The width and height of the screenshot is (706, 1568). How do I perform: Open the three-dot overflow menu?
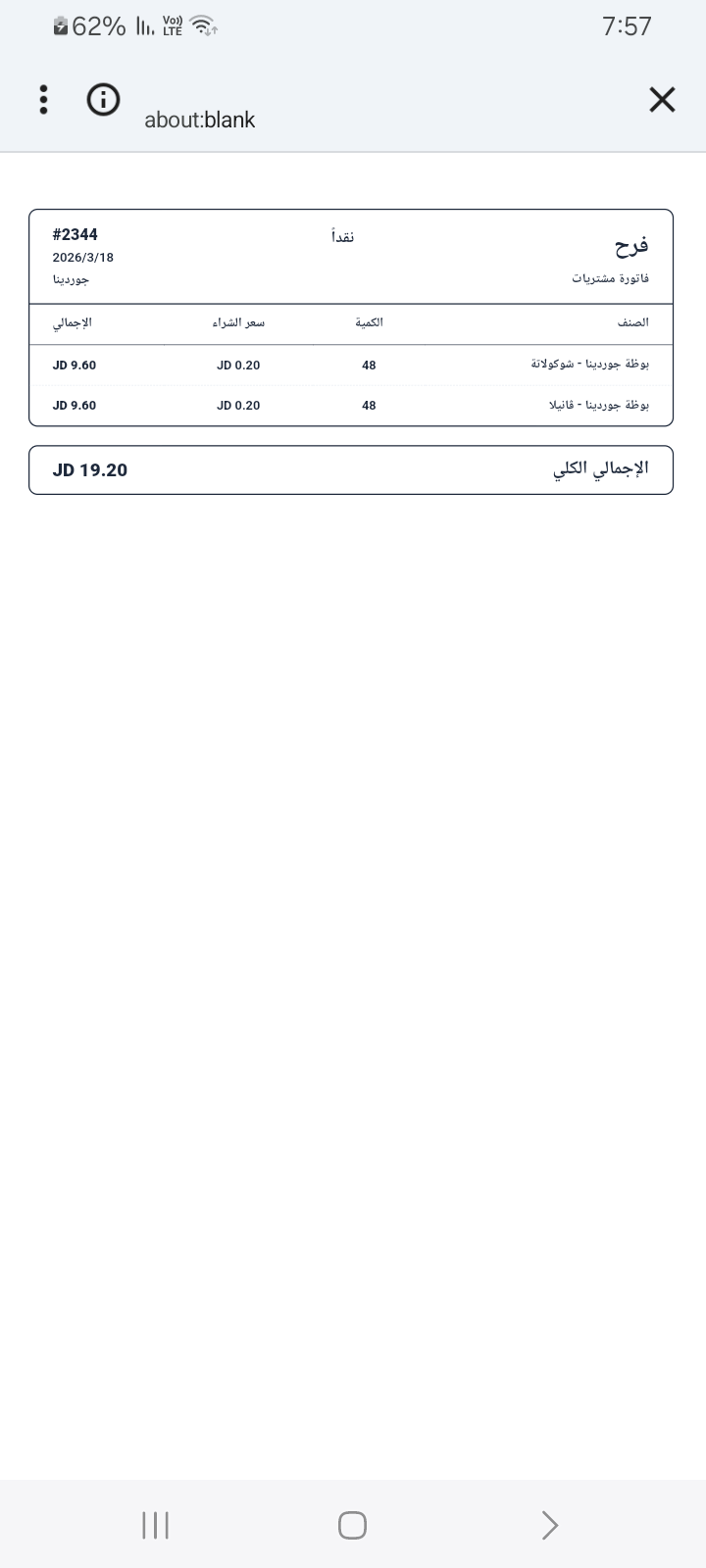click(x=43, y=100)
